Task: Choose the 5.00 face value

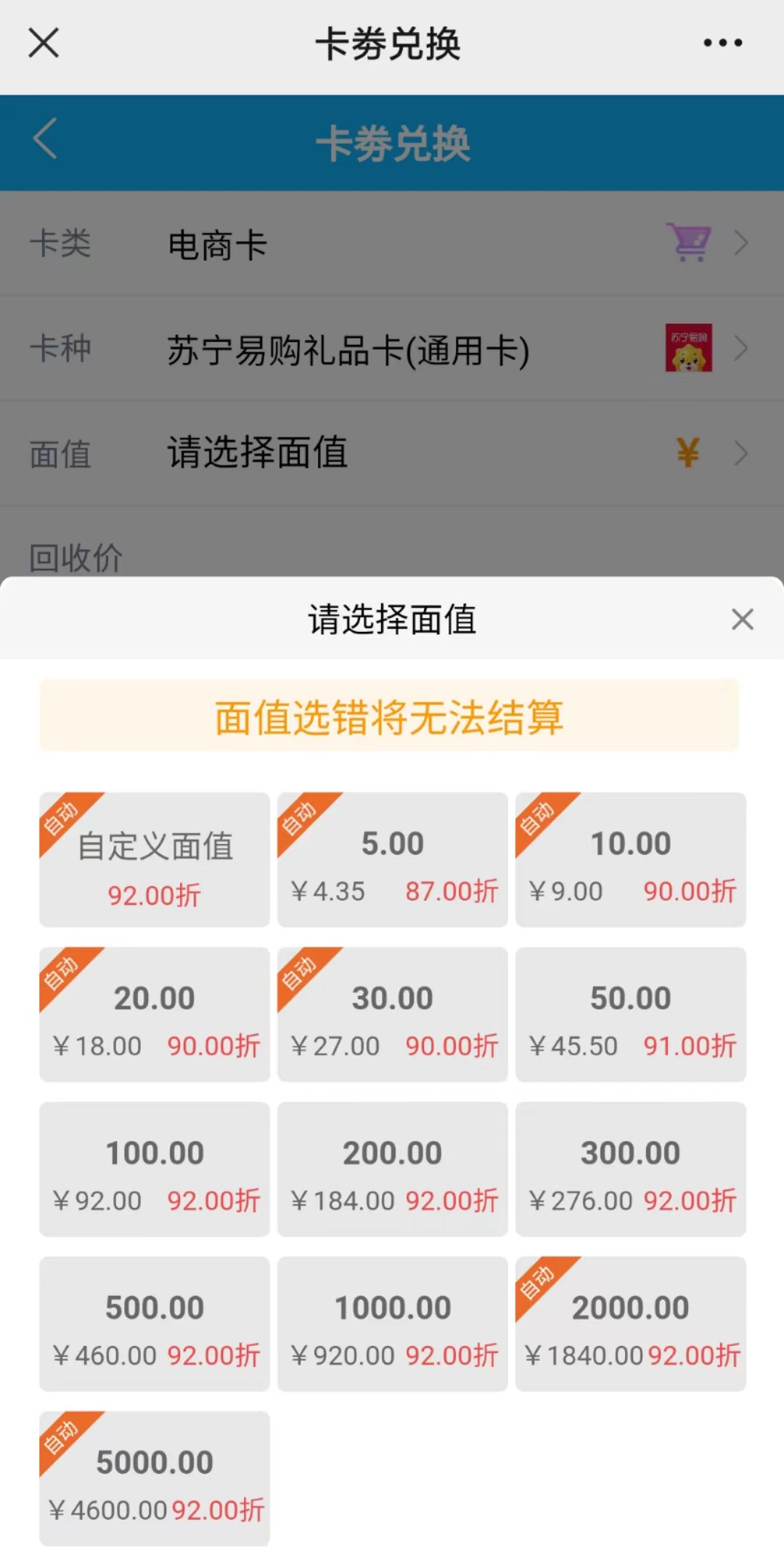Action: (x=393, y=859)
